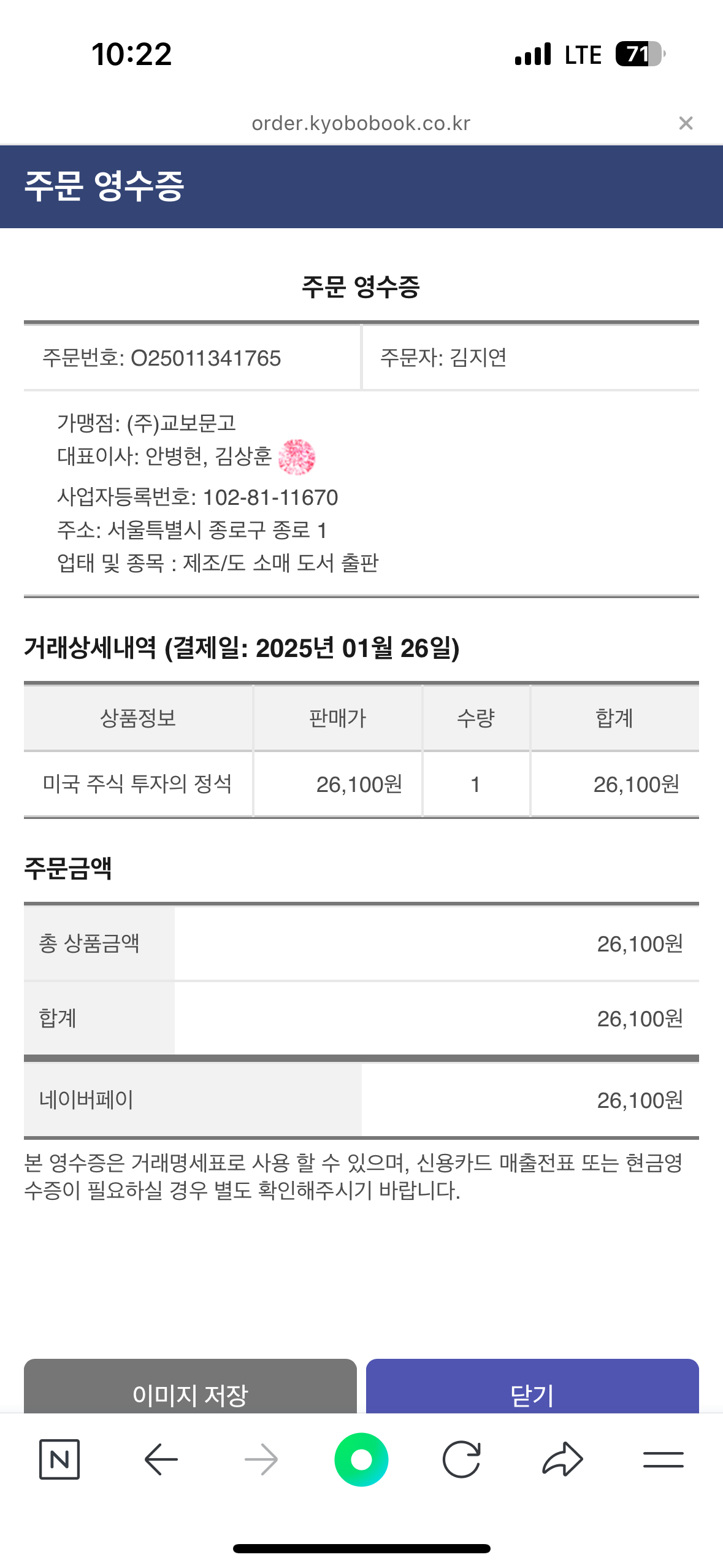Tap the order.kyobobook.co.kr address bar
The width and height of the screenshot is (723, 1568).
tap(361, 123)
